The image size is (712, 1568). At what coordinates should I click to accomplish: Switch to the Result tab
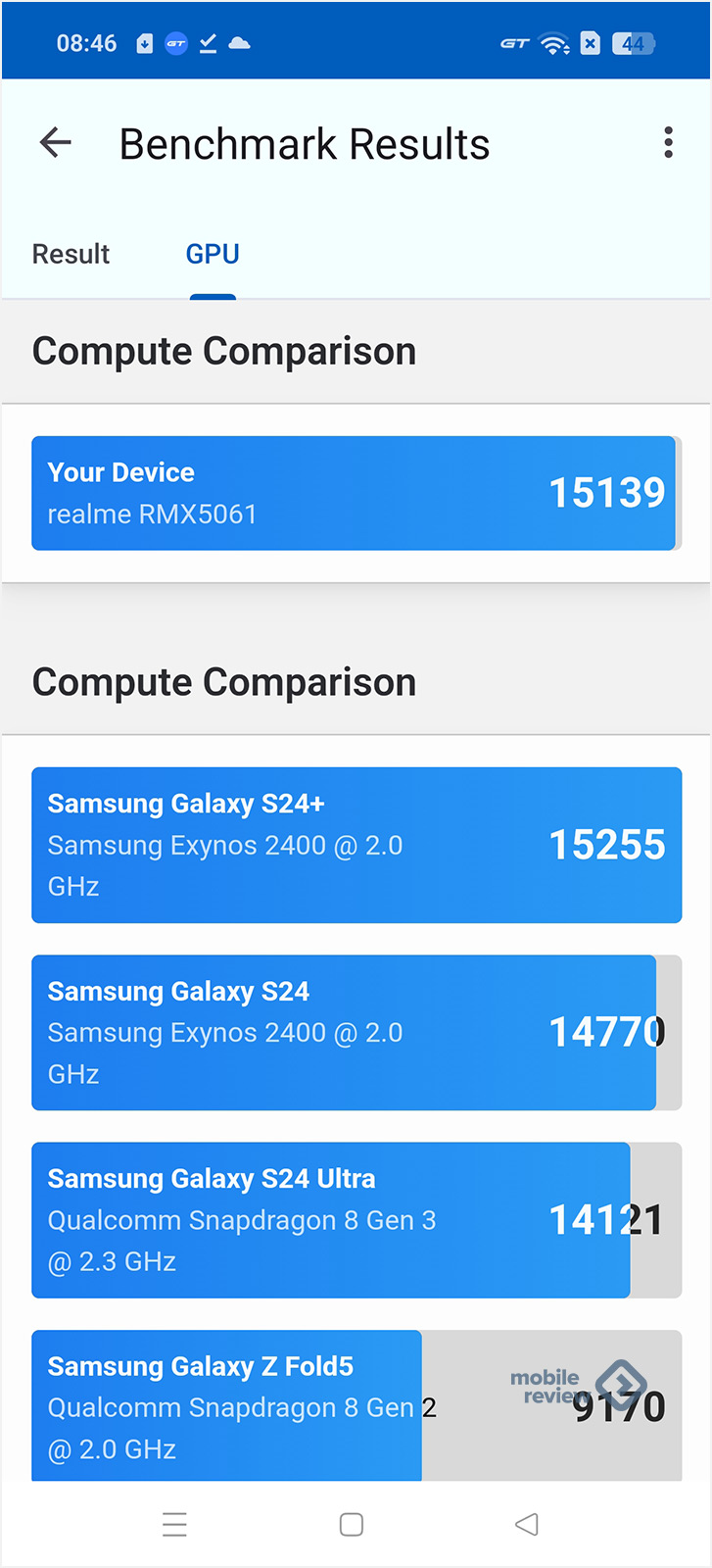tap(71, 254)
